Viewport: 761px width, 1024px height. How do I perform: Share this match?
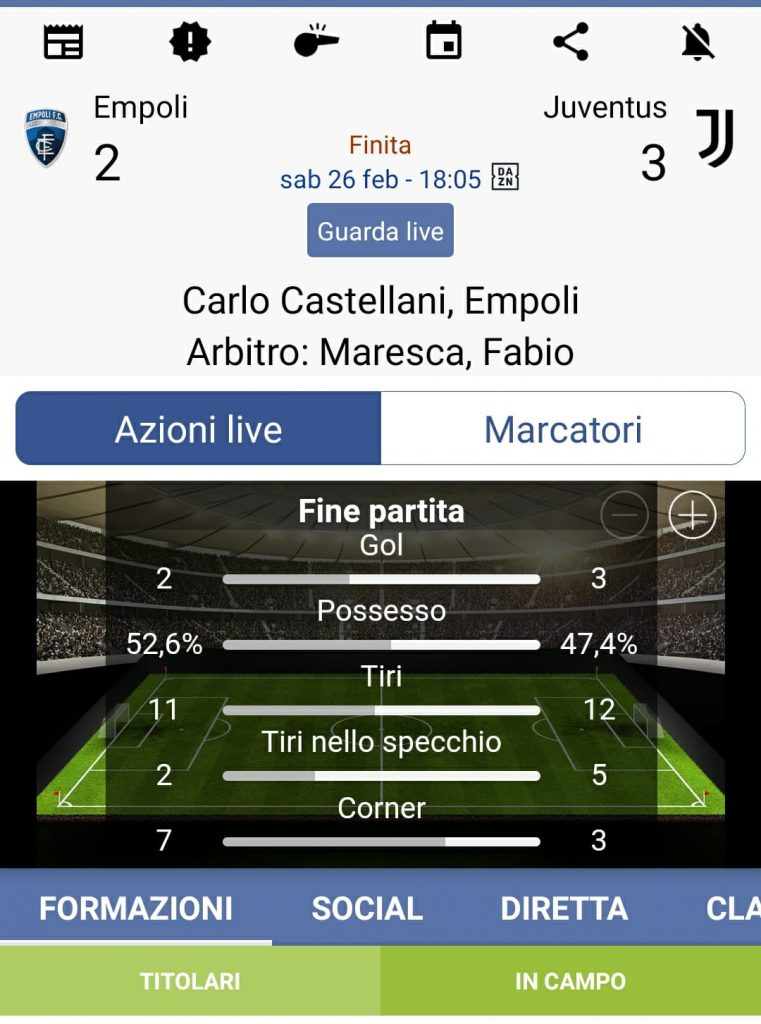tap(570, 42)
